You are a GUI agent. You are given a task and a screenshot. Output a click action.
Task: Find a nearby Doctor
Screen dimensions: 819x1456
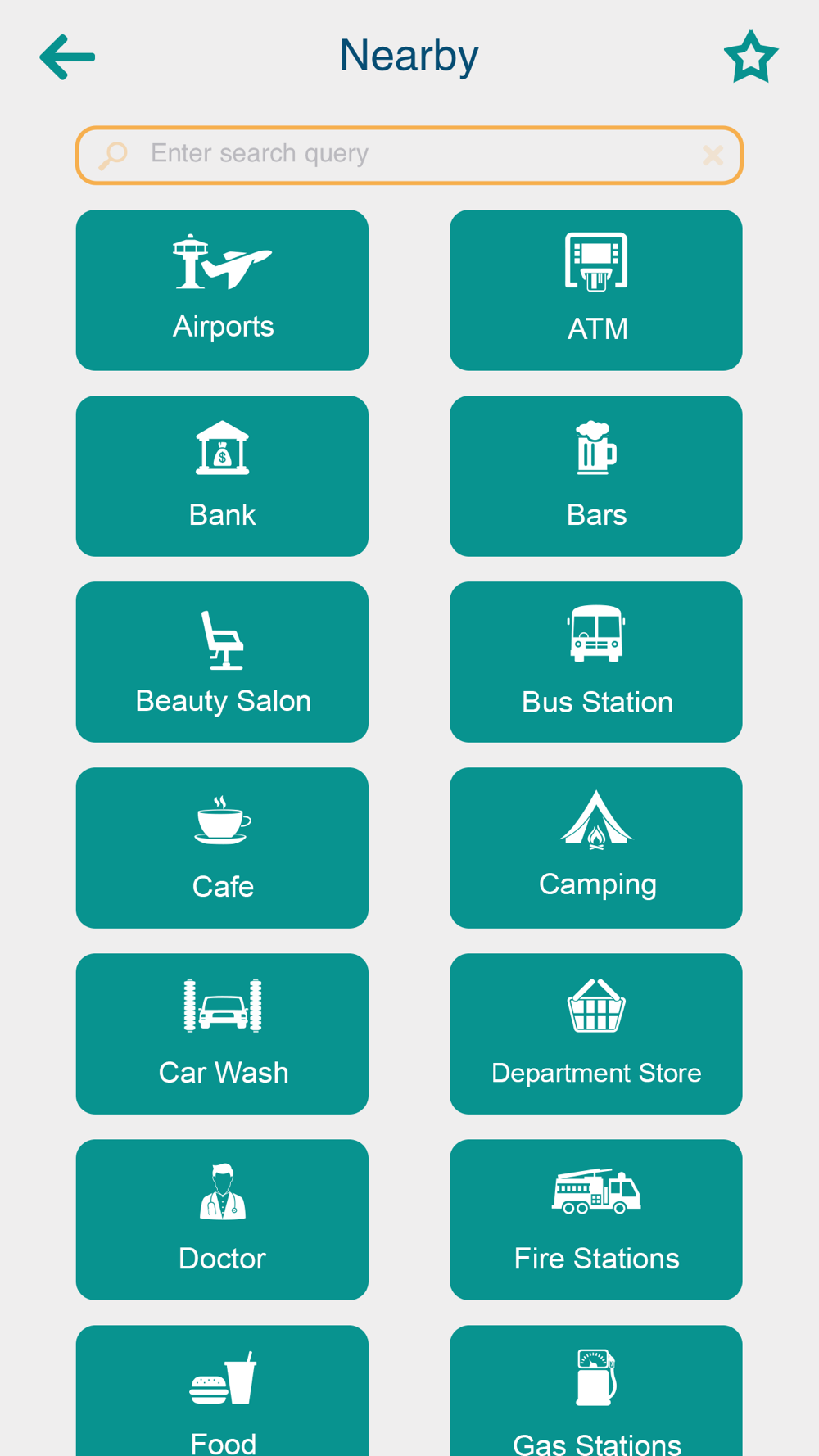222,1219
